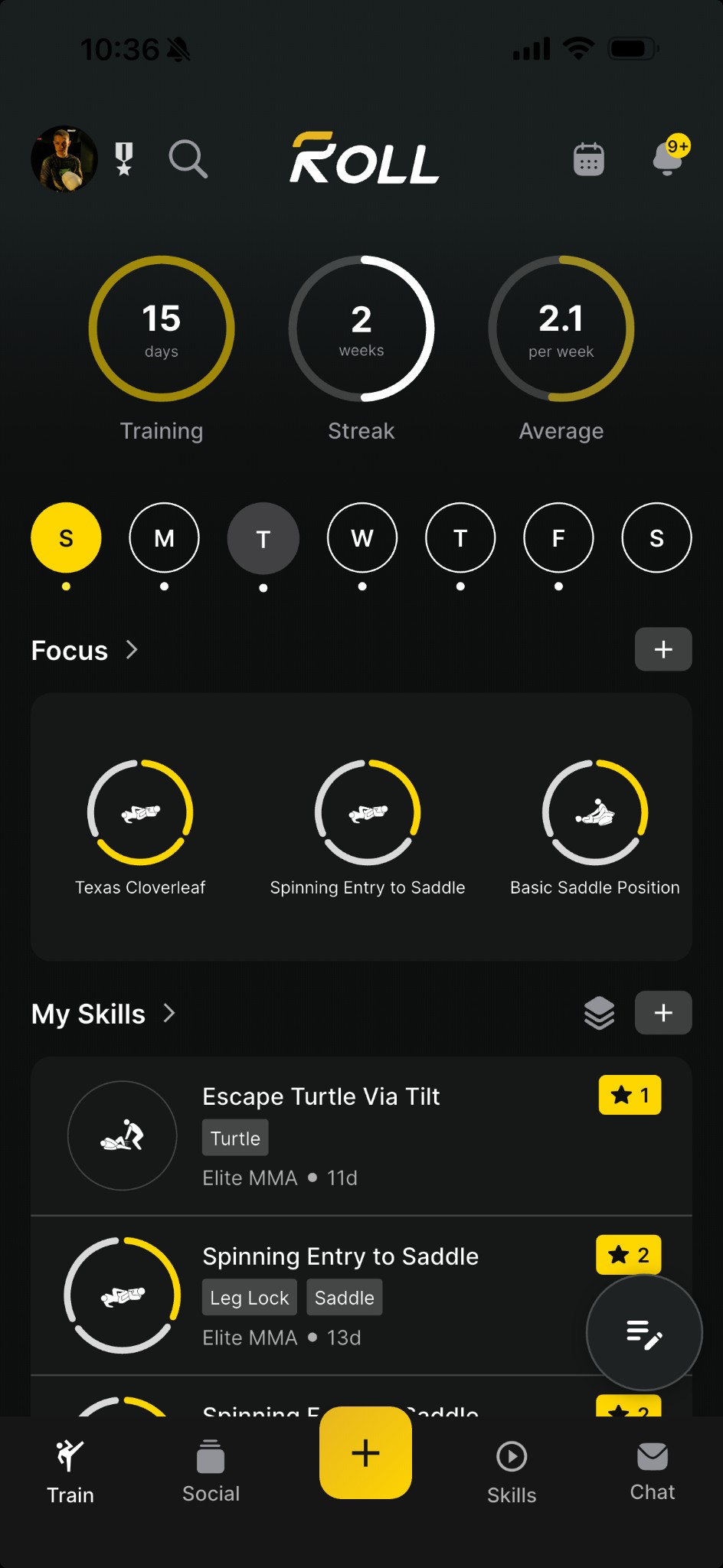Open the calendar view
The height and width of the screenshot is (1568, 723).
coord(588,159)
